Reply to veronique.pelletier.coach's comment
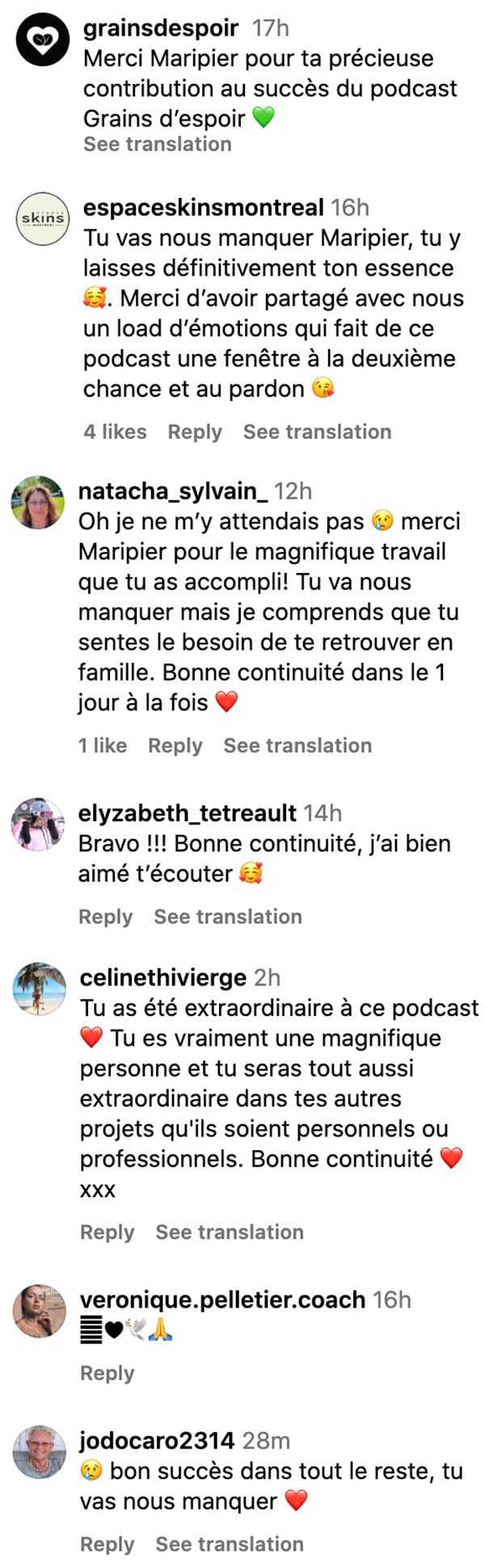Viewport: 485px width, 1568px height. click(x=108, y=1373)
